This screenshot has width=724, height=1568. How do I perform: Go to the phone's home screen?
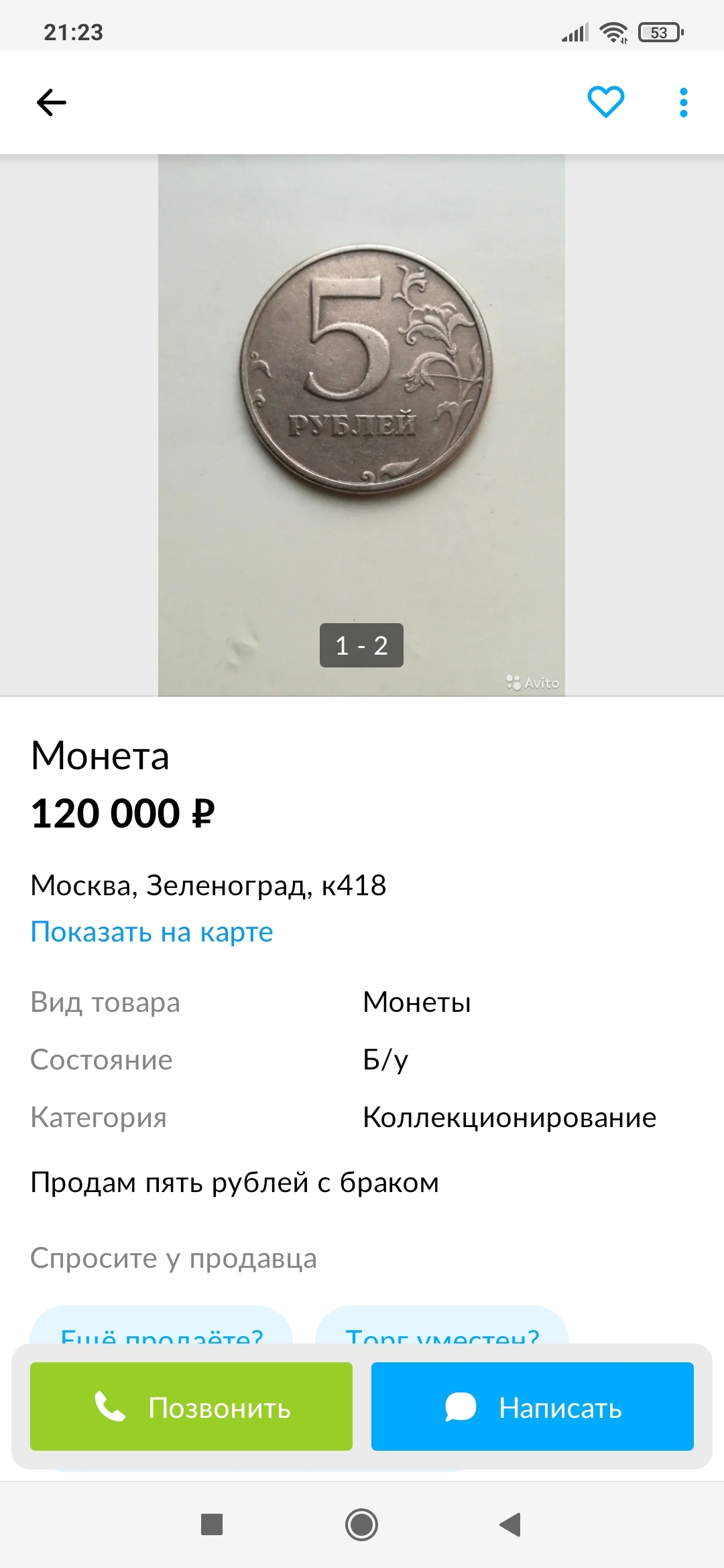362,1524
